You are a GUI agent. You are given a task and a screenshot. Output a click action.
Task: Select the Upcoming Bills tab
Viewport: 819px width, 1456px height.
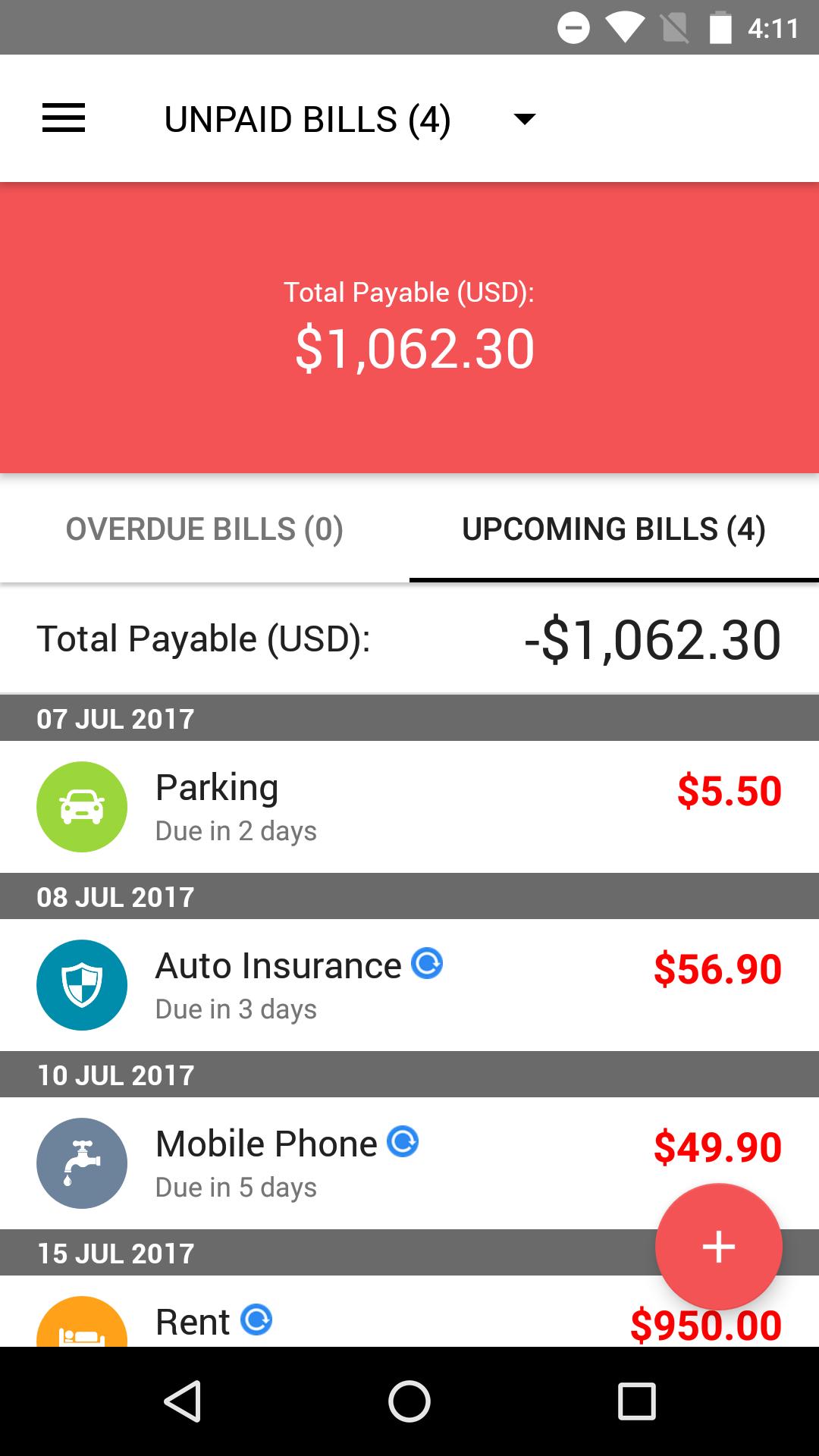(613, 529)
